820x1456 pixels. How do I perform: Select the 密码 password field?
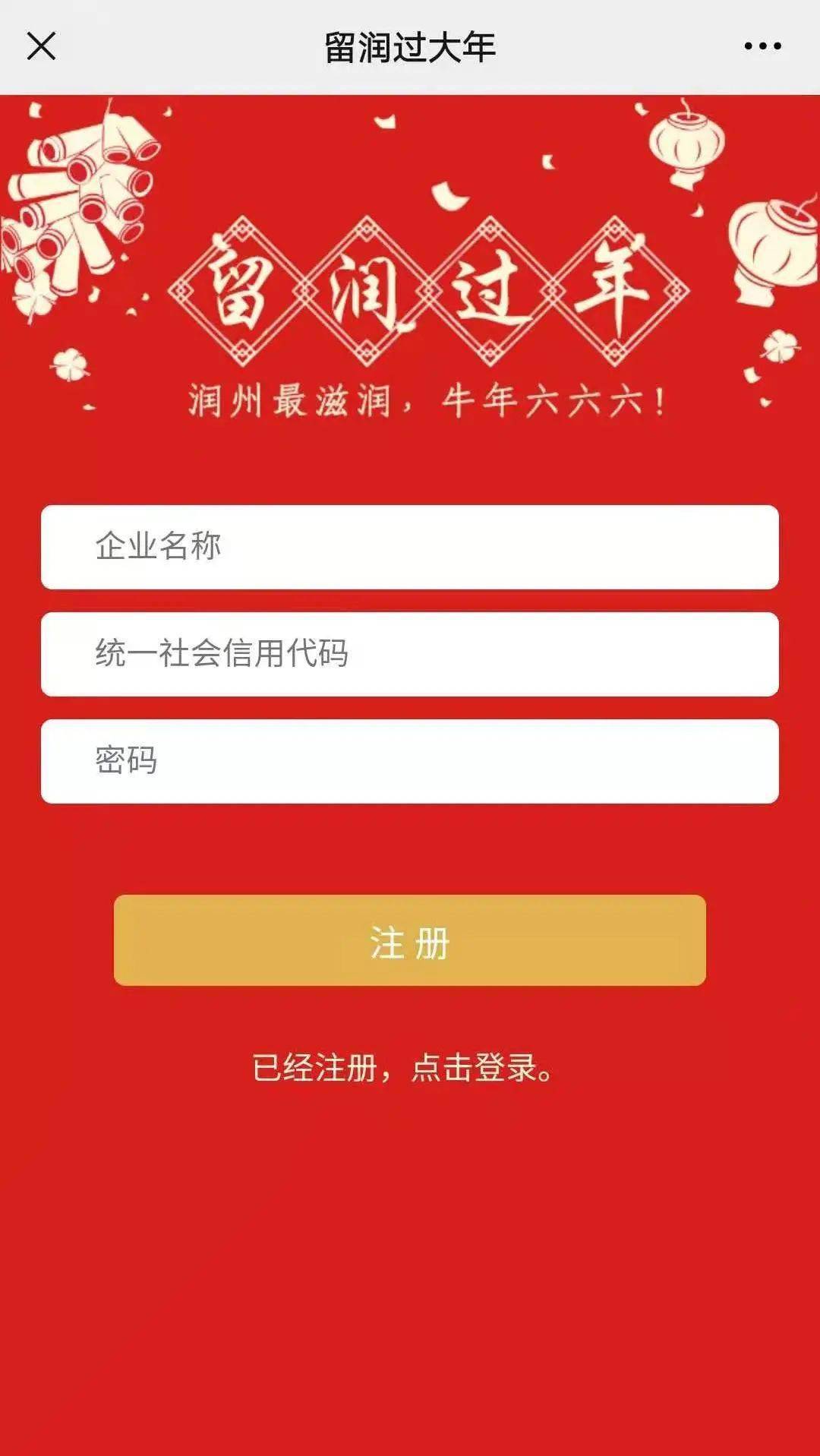(x=410, y=761)
